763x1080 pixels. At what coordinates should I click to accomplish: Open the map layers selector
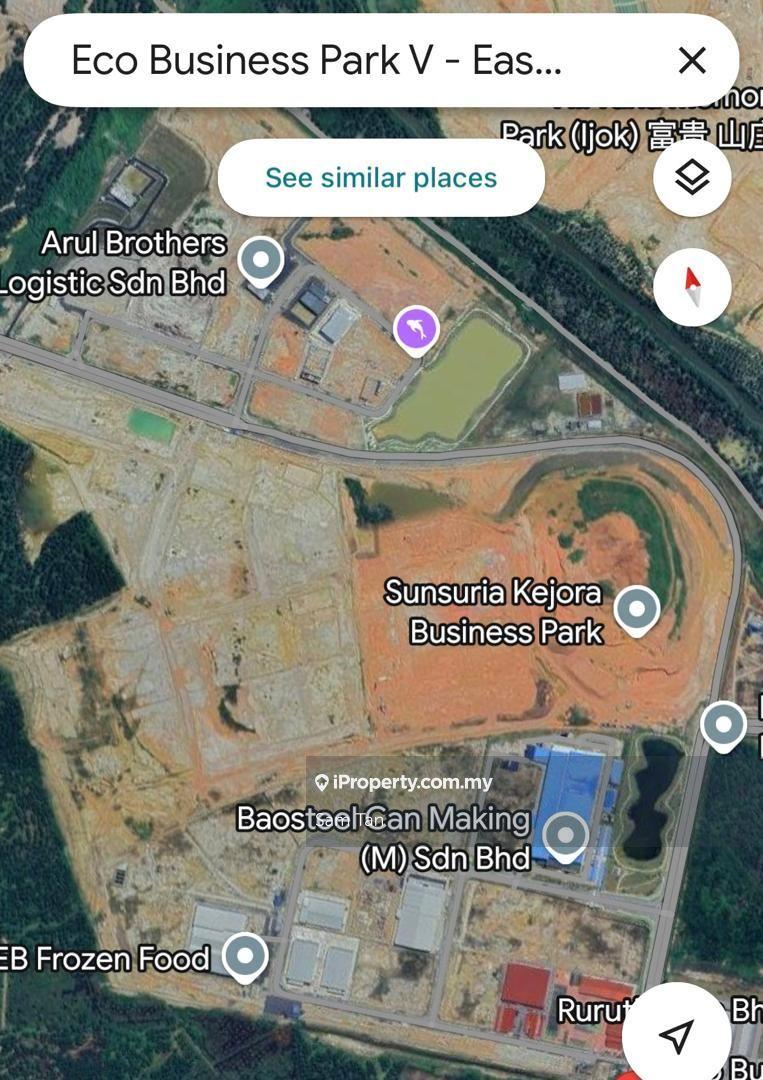(692, 179)
